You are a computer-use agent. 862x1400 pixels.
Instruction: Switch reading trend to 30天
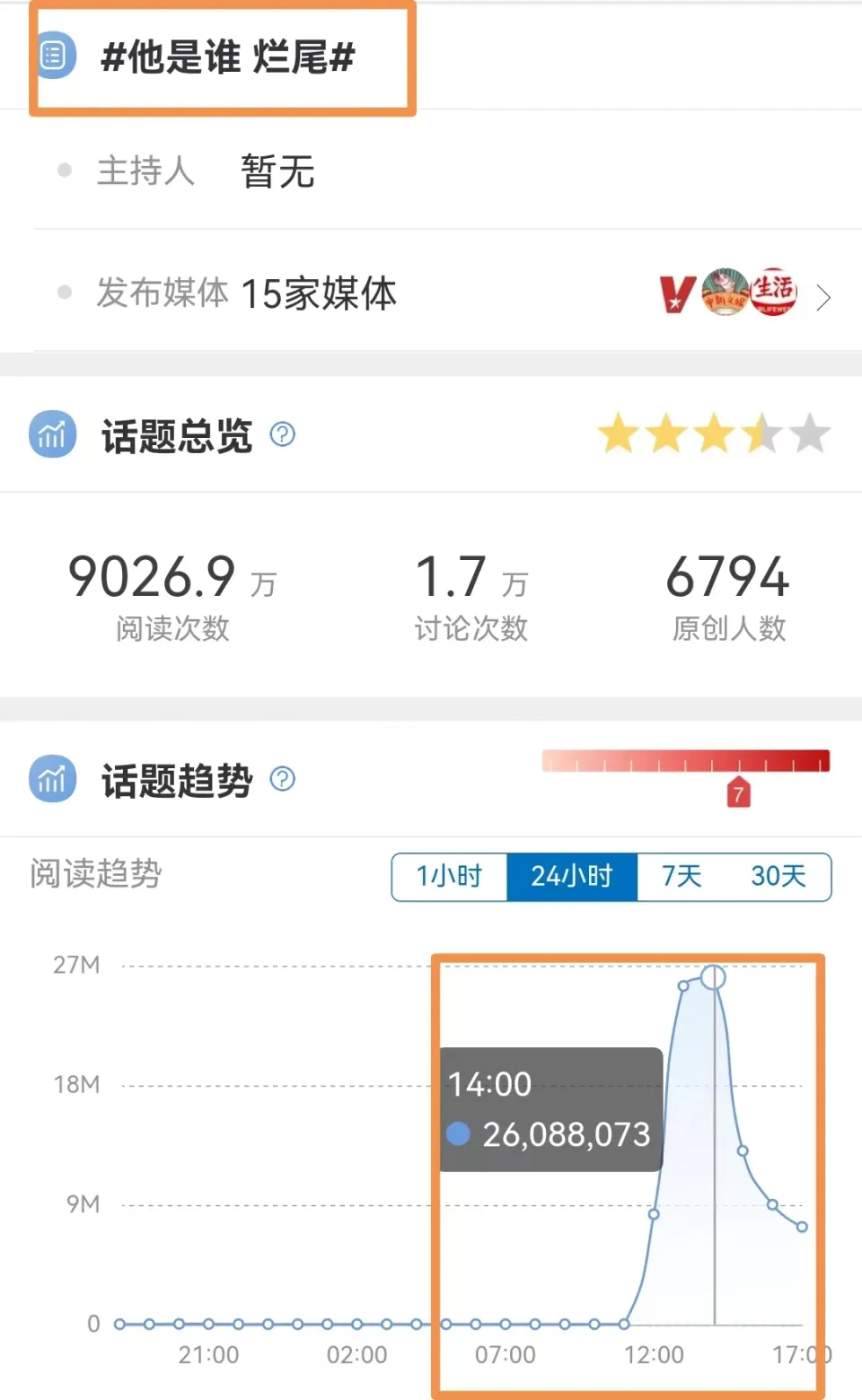click(778, 876)
